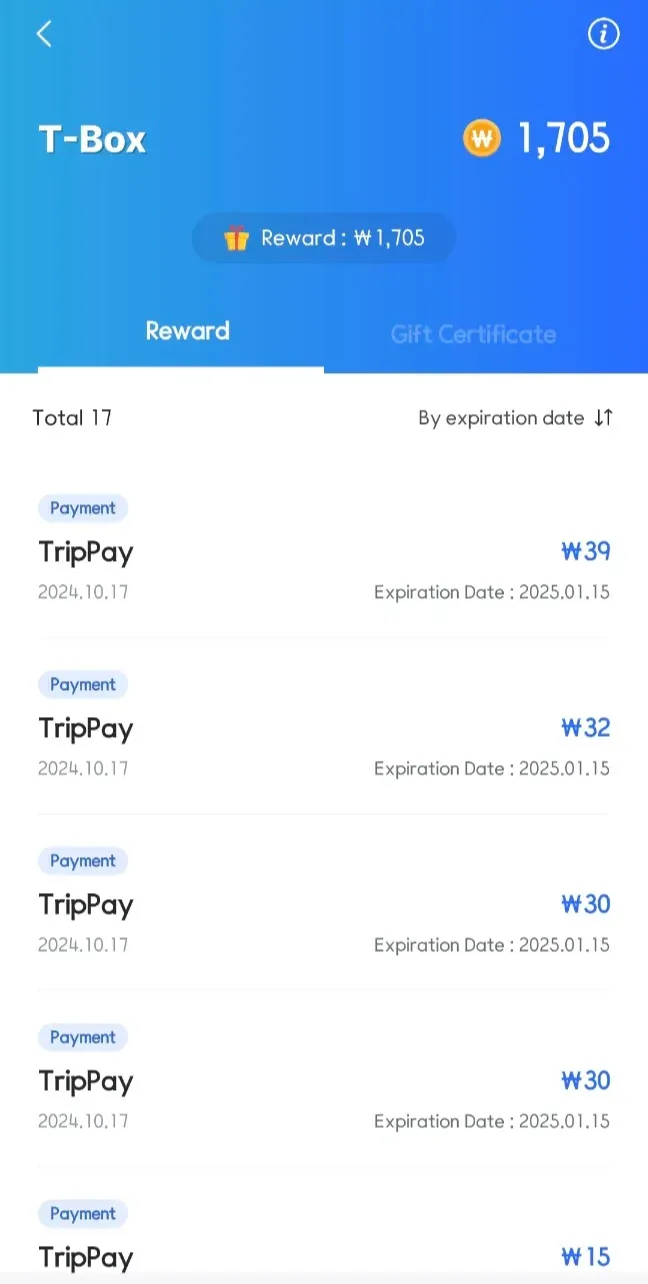The image size is (648, 1284).
Task: Tap the Reward ₩1,705 pill
Action: 324,238
